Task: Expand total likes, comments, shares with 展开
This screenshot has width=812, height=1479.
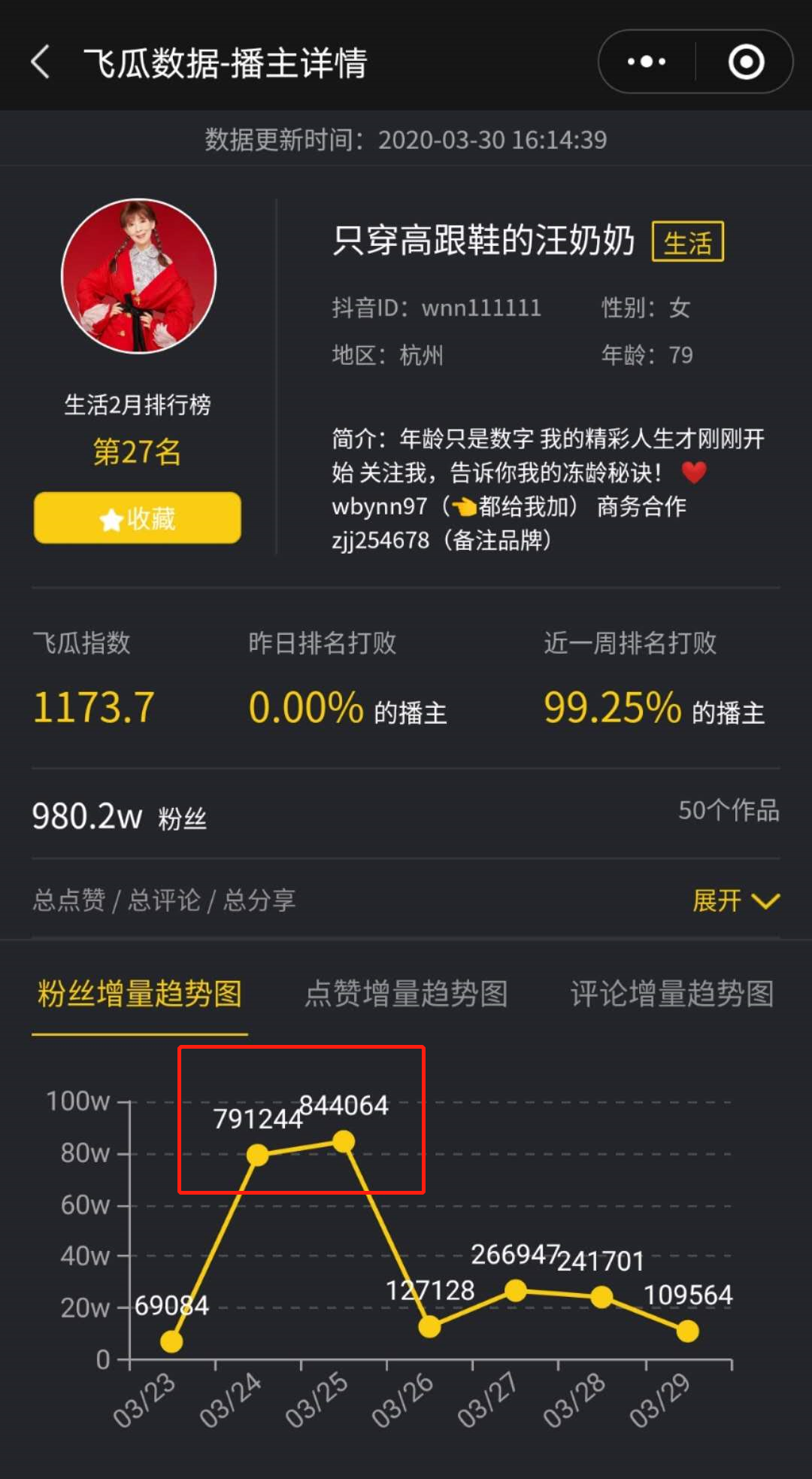Action: coord(735,900)
